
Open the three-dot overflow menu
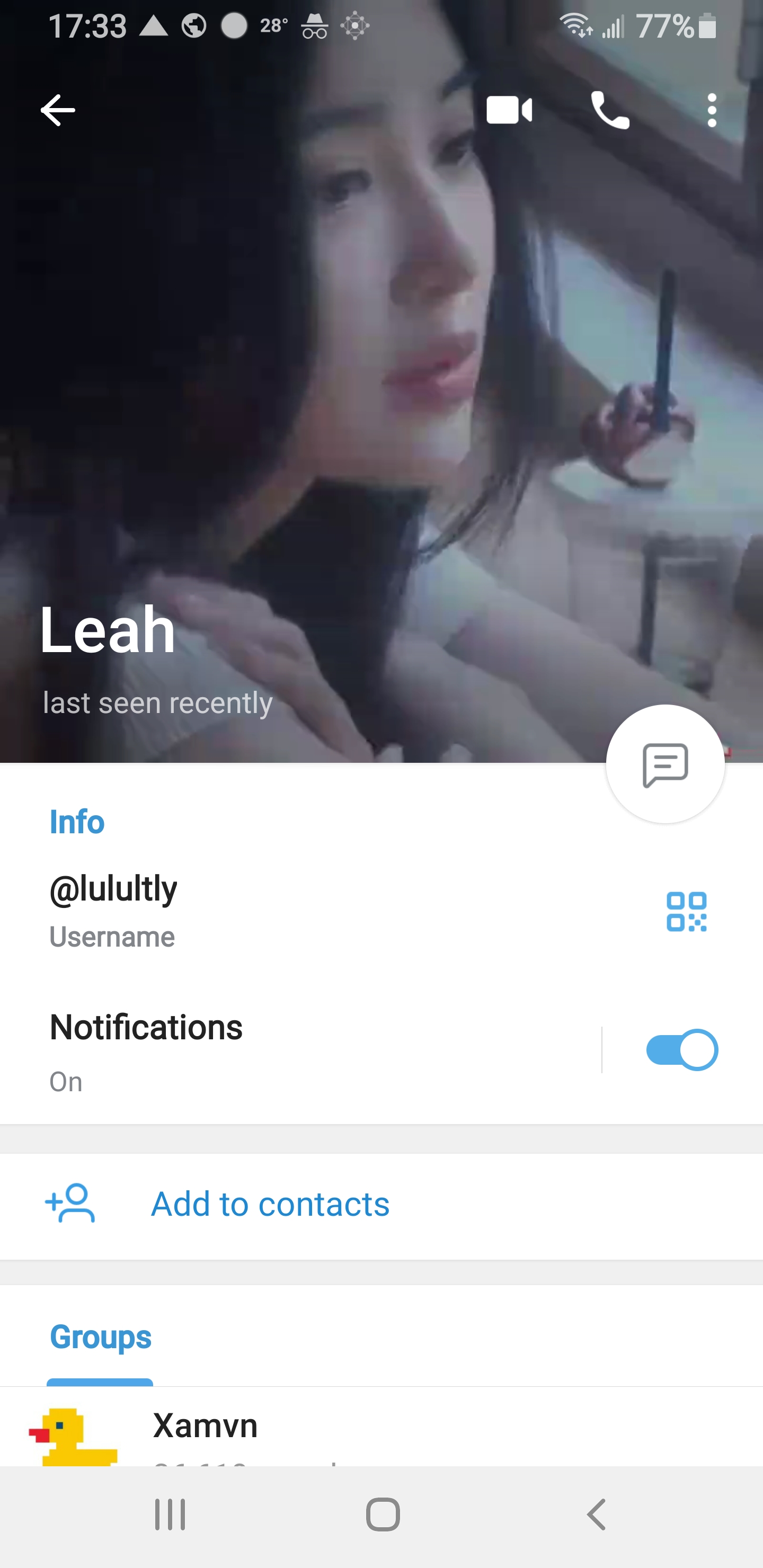click(712, 110)
